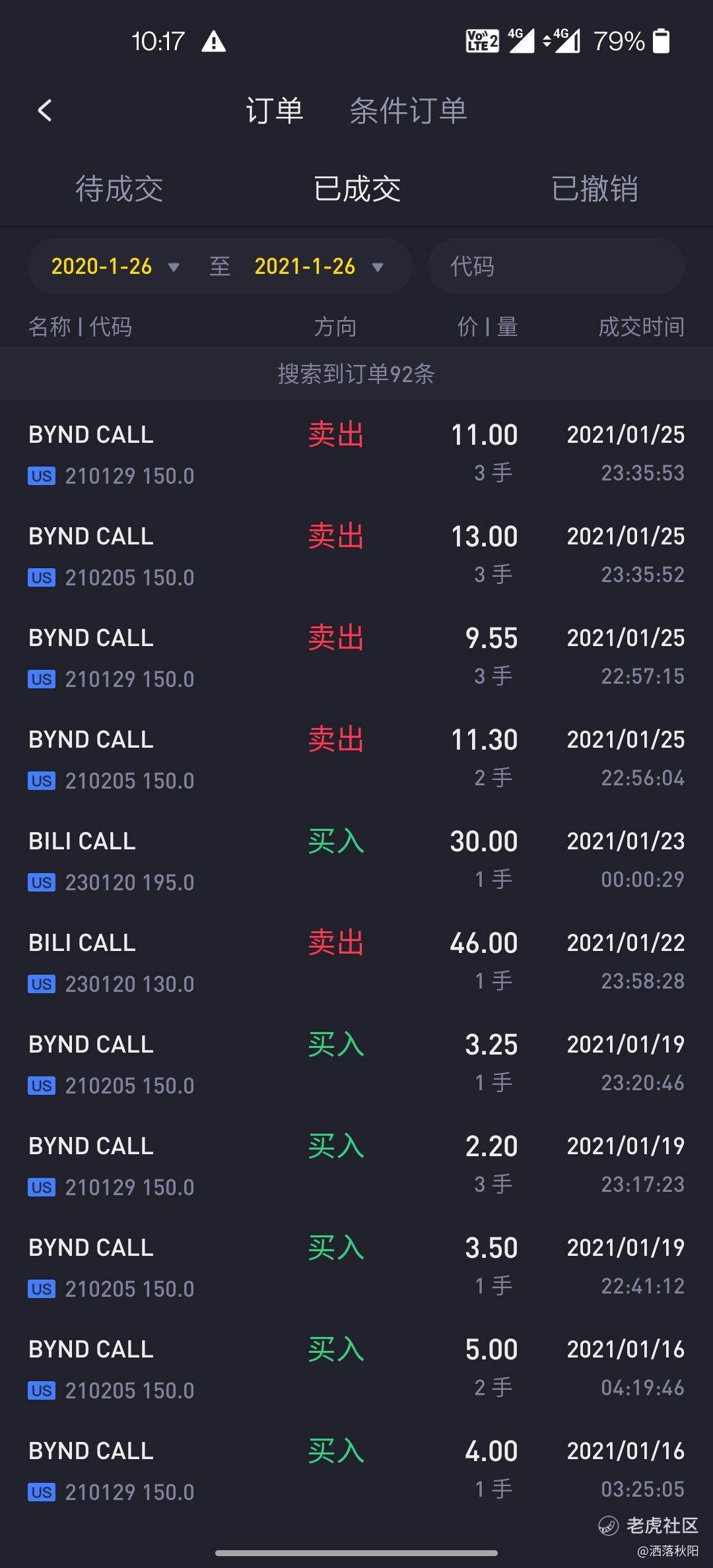713x1568 pixels.
Task: Switch to the 待成交 tab
Action: click(119, 189)
